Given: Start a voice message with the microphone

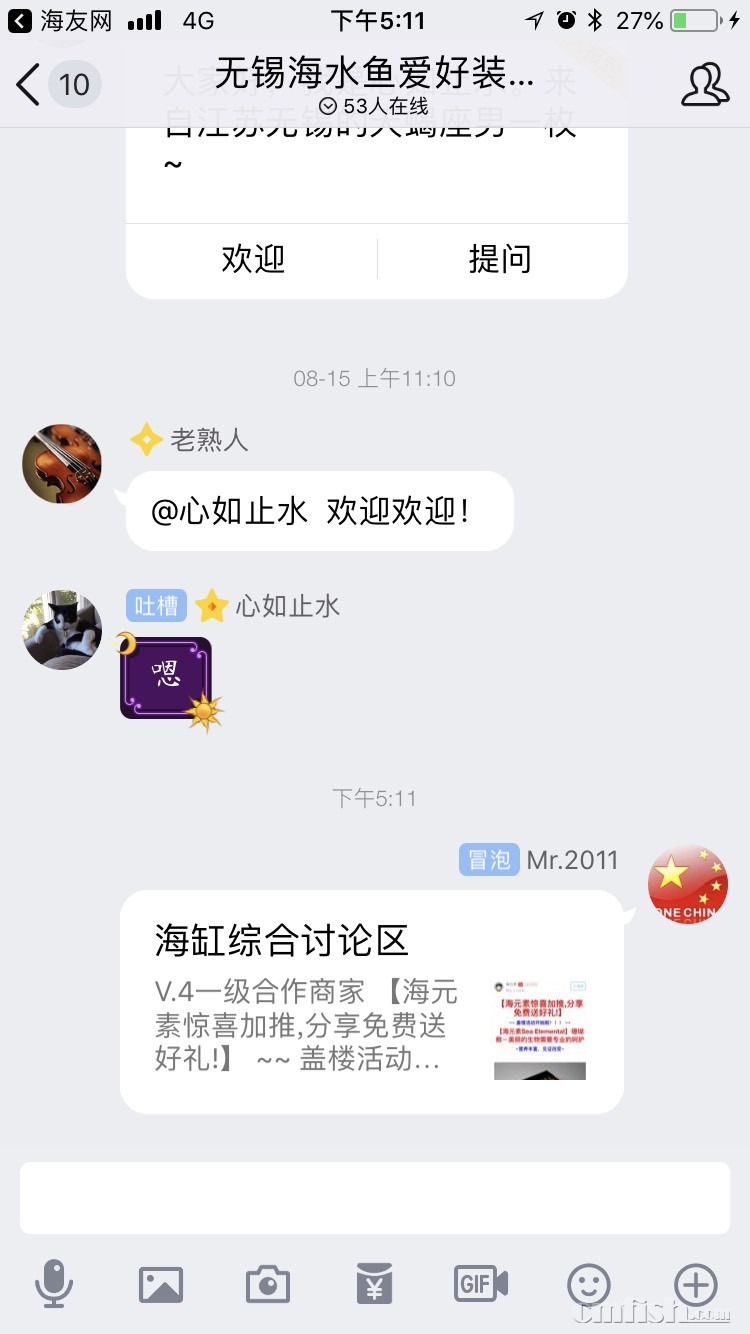Looking at the screenshot, I should coord(54,1283).
